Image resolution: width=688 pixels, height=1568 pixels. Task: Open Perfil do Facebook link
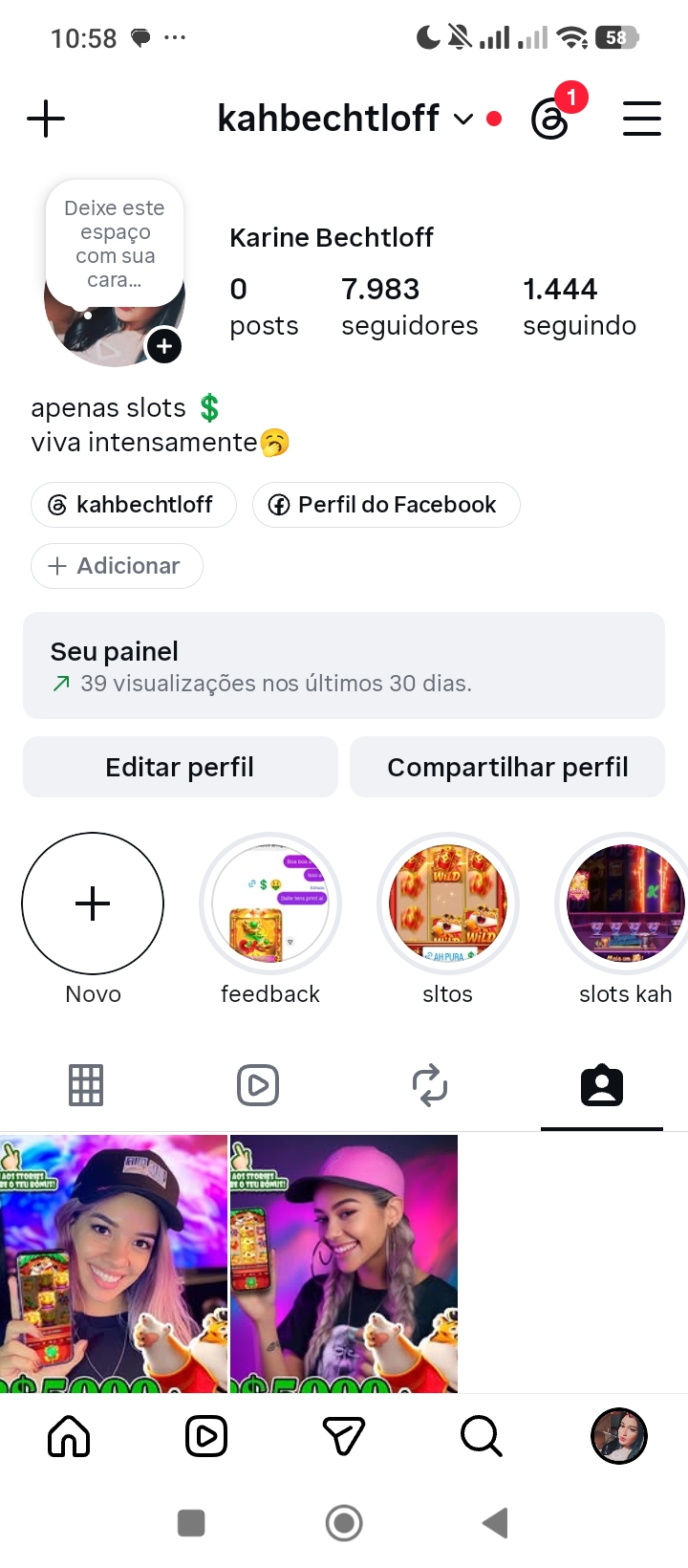click(386, 505)
